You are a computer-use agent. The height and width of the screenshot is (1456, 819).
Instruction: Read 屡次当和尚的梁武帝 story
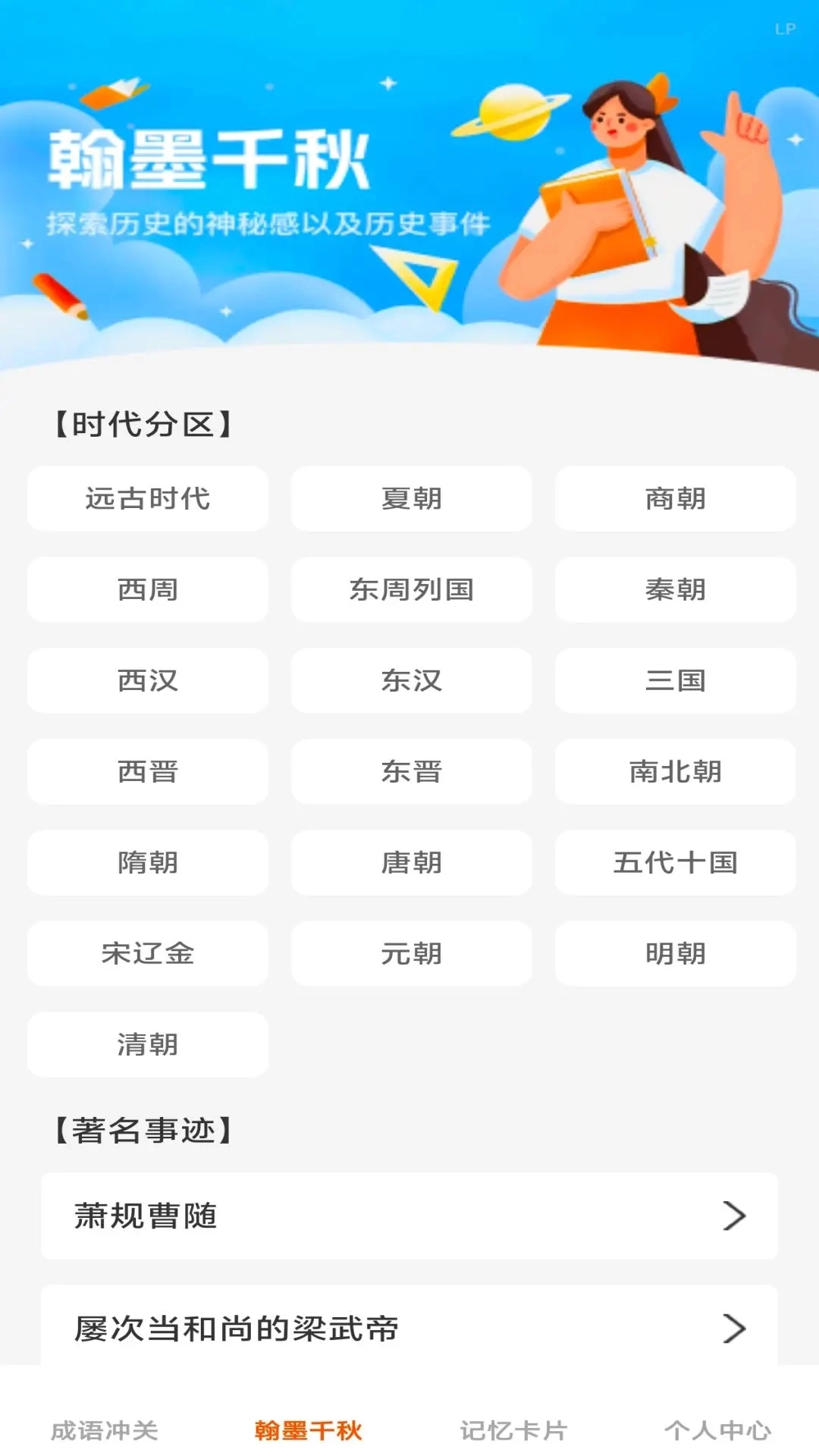click(409, 1328)
